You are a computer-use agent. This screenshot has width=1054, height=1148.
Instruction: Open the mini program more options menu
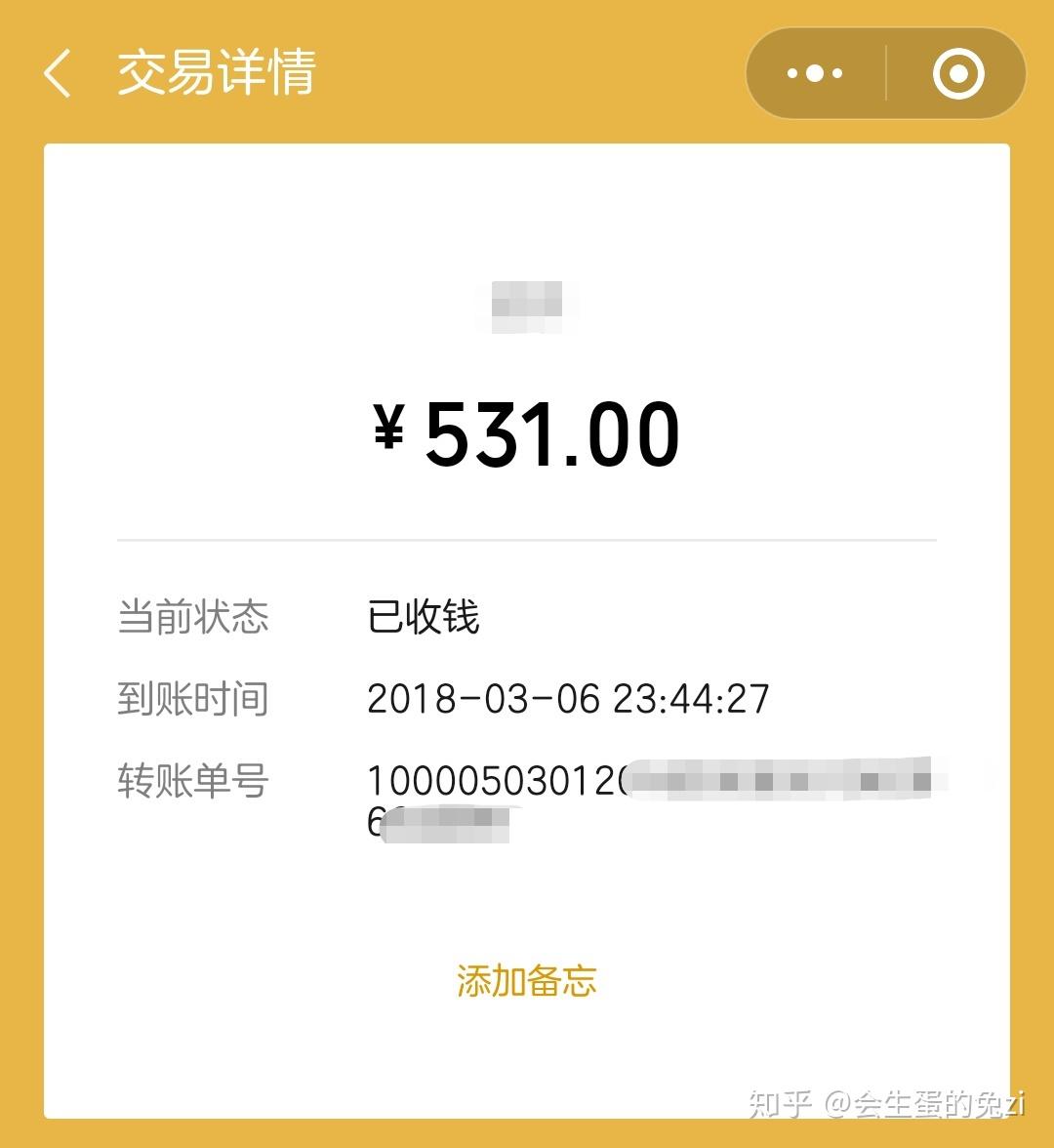tap(815, 74)
